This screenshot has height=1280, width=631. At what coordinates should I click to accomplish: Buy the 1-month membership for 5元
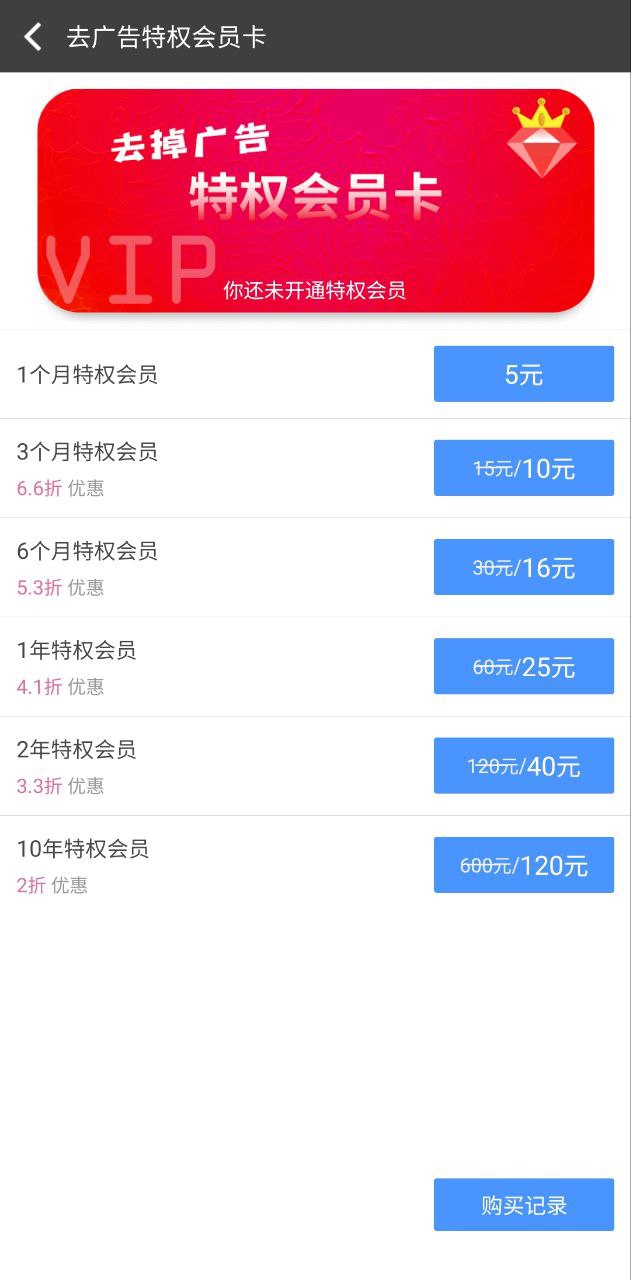tap(524, 374)
